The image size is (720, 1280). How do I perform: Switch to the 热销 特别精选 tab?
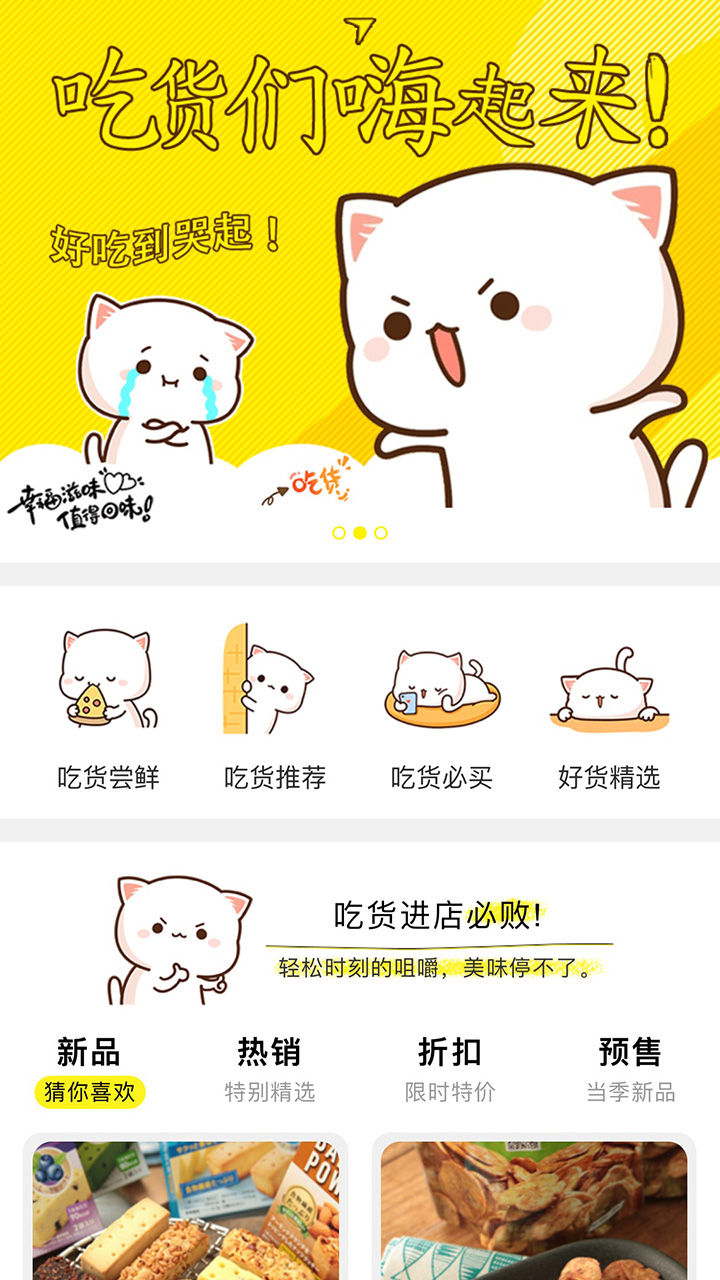269,1070
